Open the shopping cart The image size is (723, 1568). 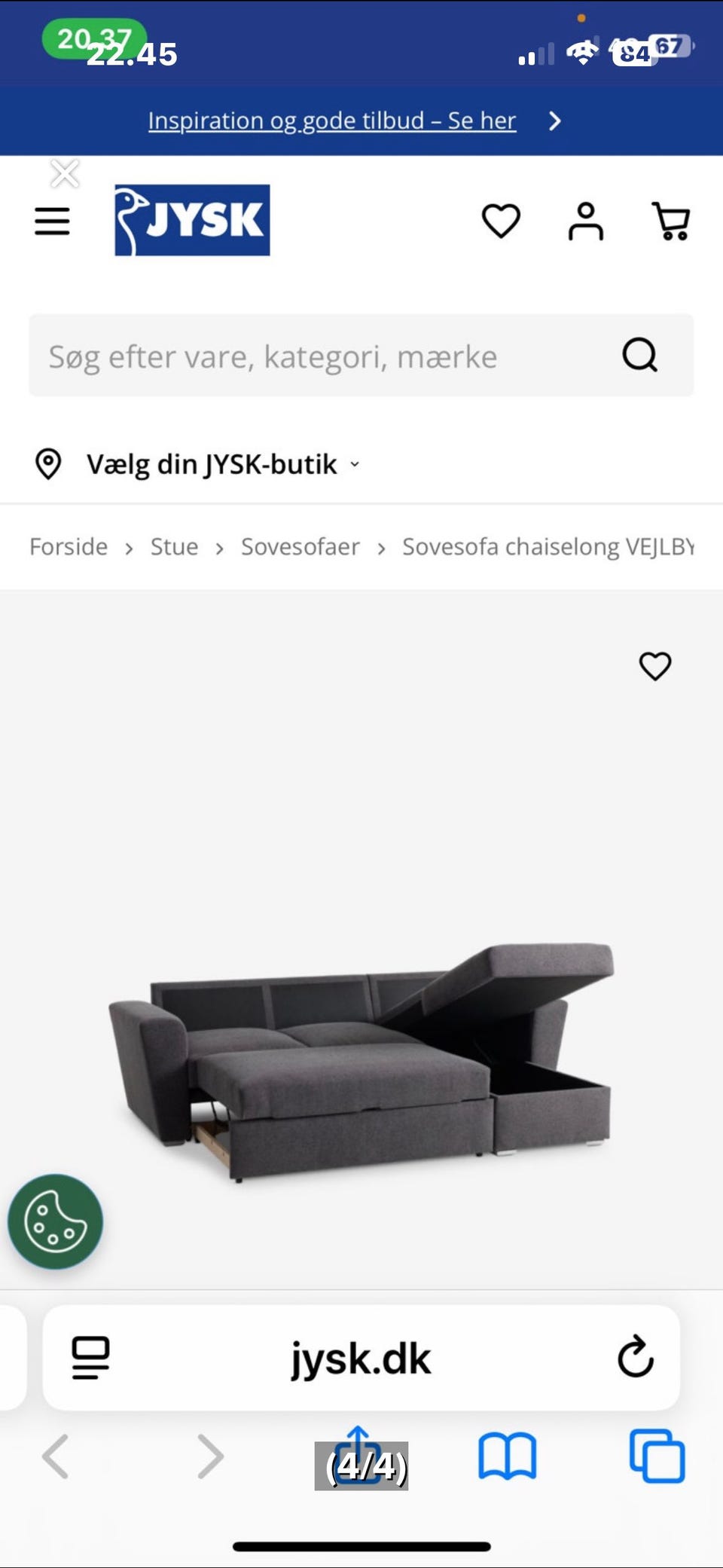point(673,221)
